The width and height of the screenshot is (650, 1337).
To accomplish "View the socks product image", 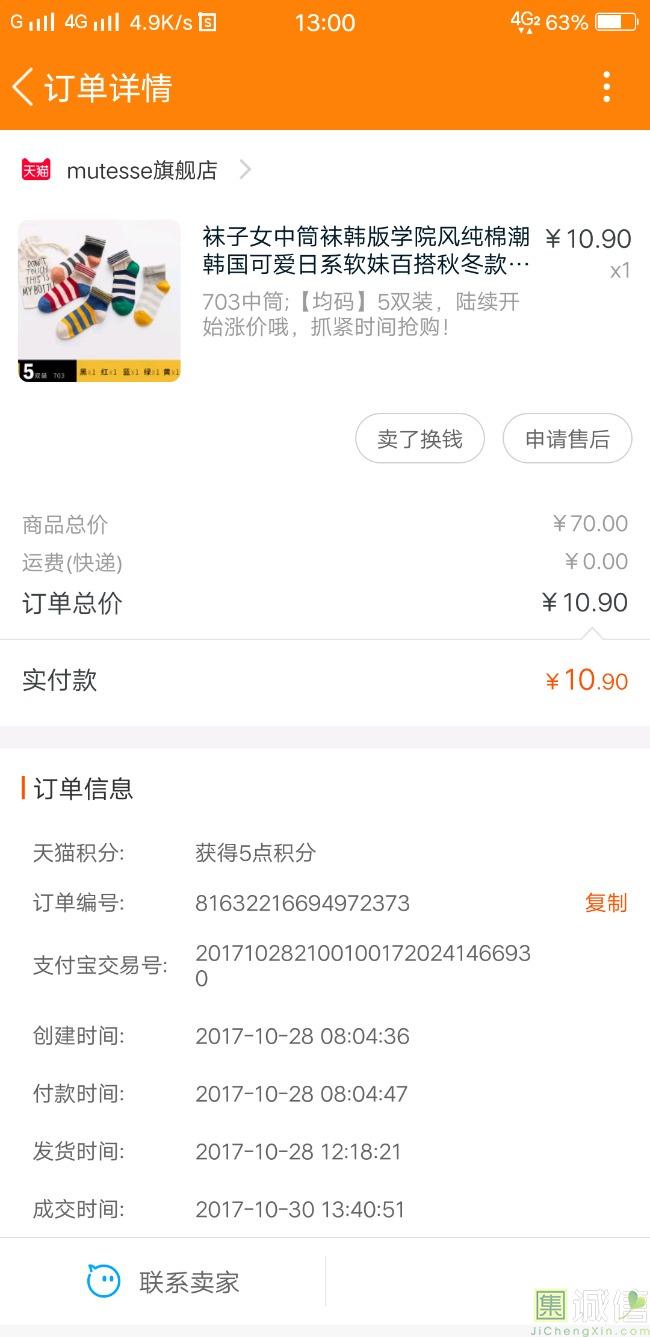I will coord(99,300).
